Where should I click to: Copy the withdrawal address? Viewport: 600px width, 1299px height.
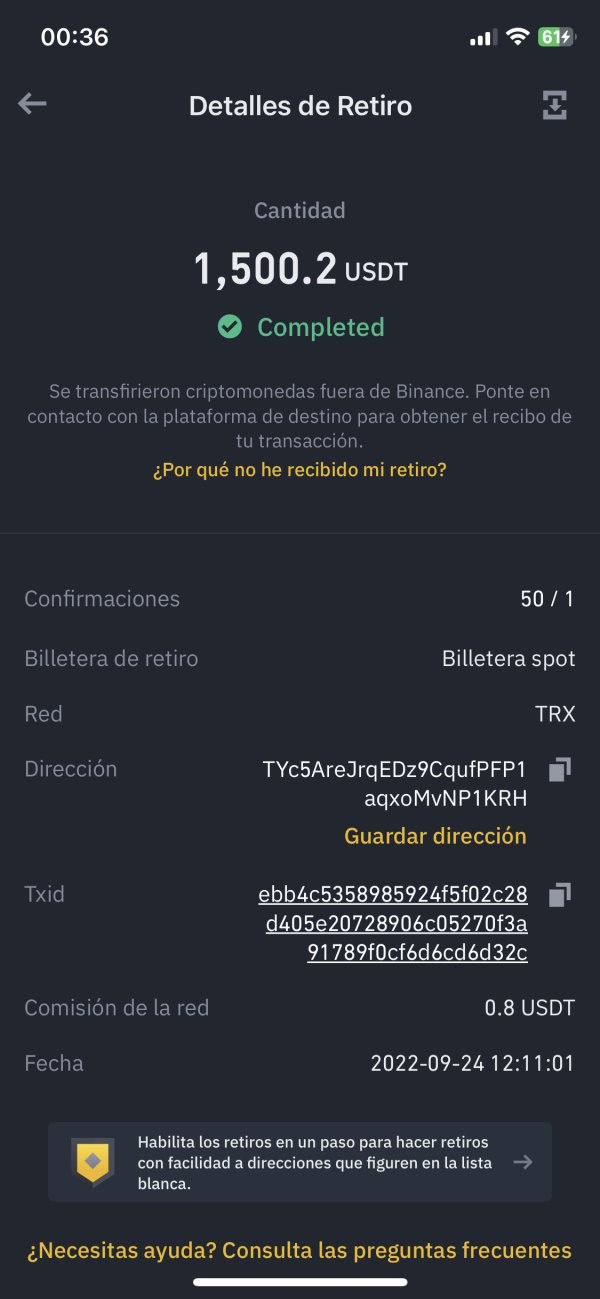pyautogui.click(x=560, y=769)
